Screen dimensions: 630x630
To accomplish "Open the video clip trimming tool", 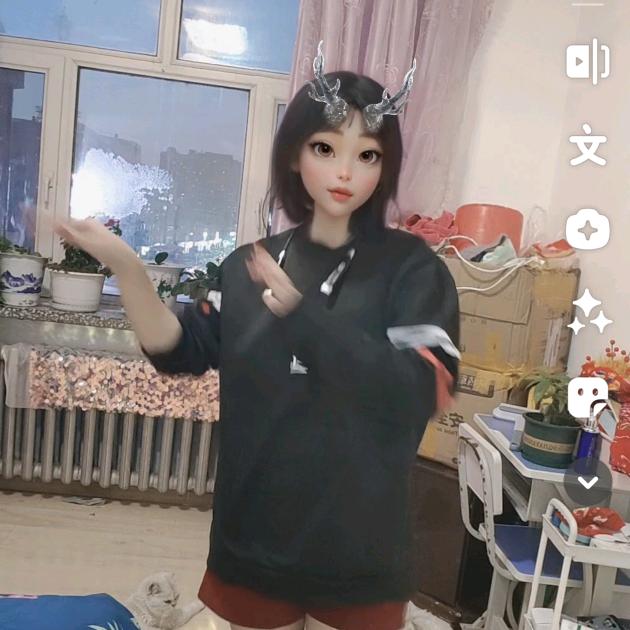I will coord(588,62).
